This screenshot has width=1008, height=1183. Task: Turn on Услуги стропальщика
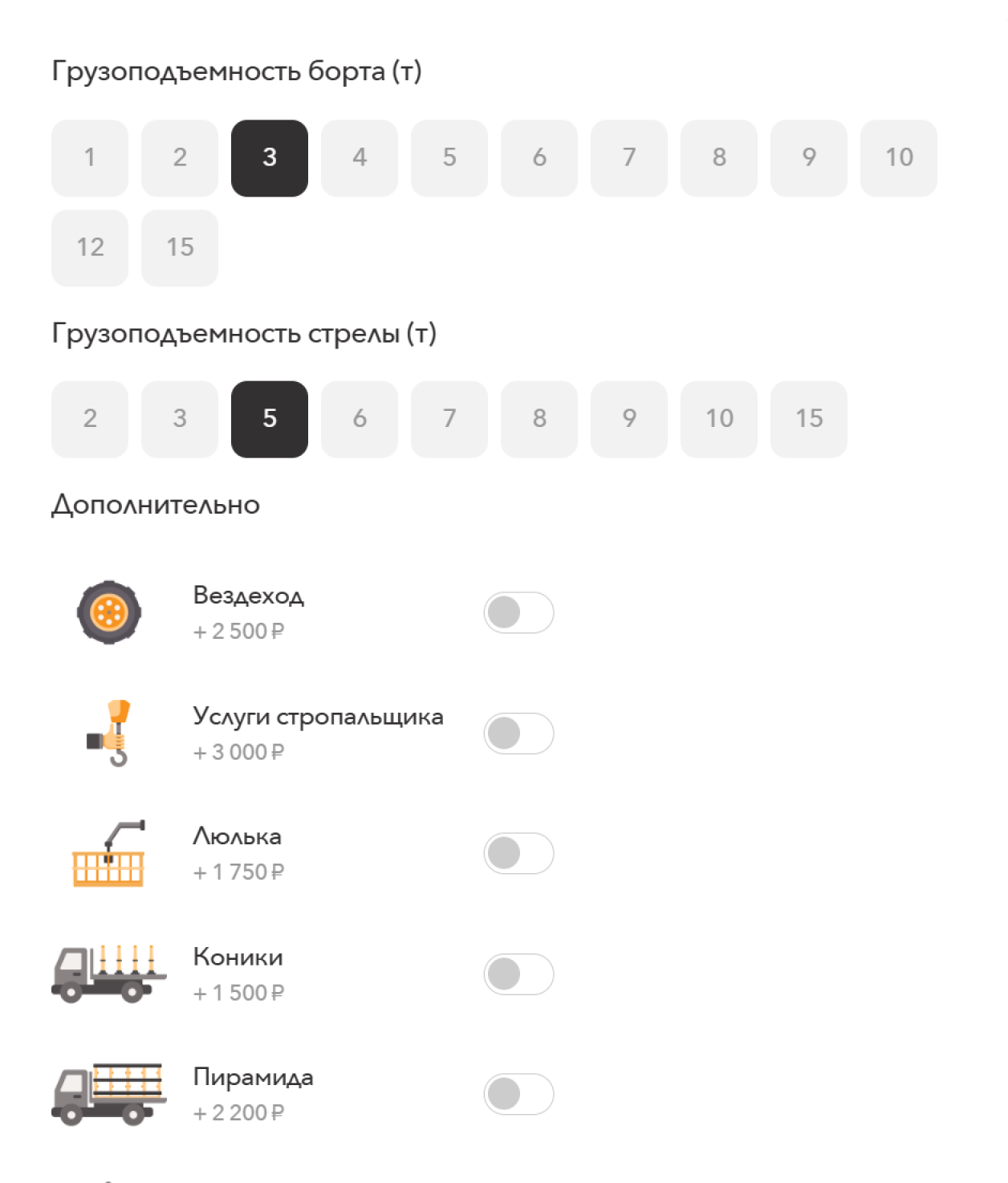click(518, 734)
